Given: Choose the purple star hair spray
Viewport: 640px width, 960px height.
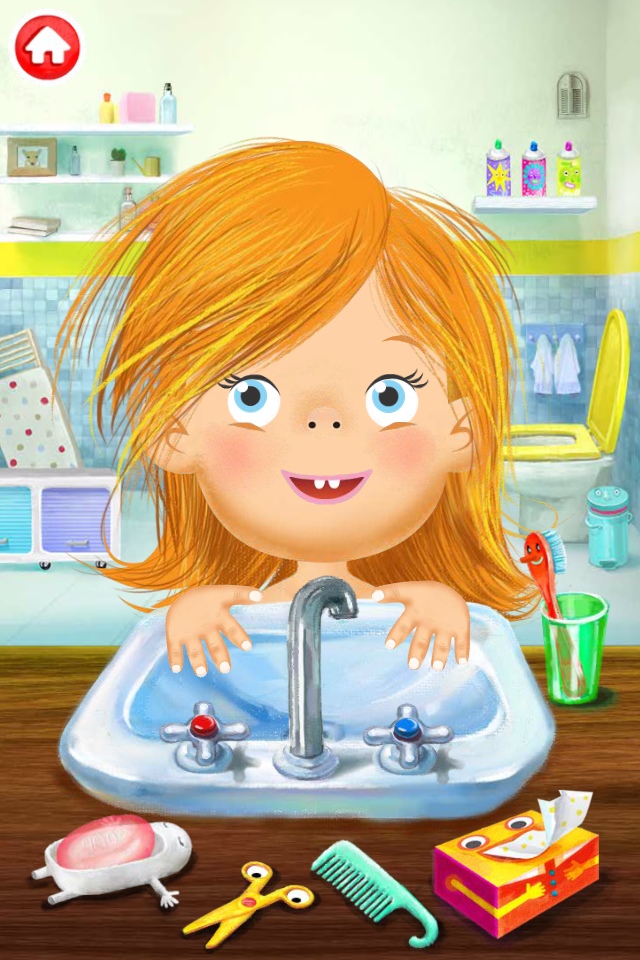Looking at the screenshot, I should (x=498, y=171).
